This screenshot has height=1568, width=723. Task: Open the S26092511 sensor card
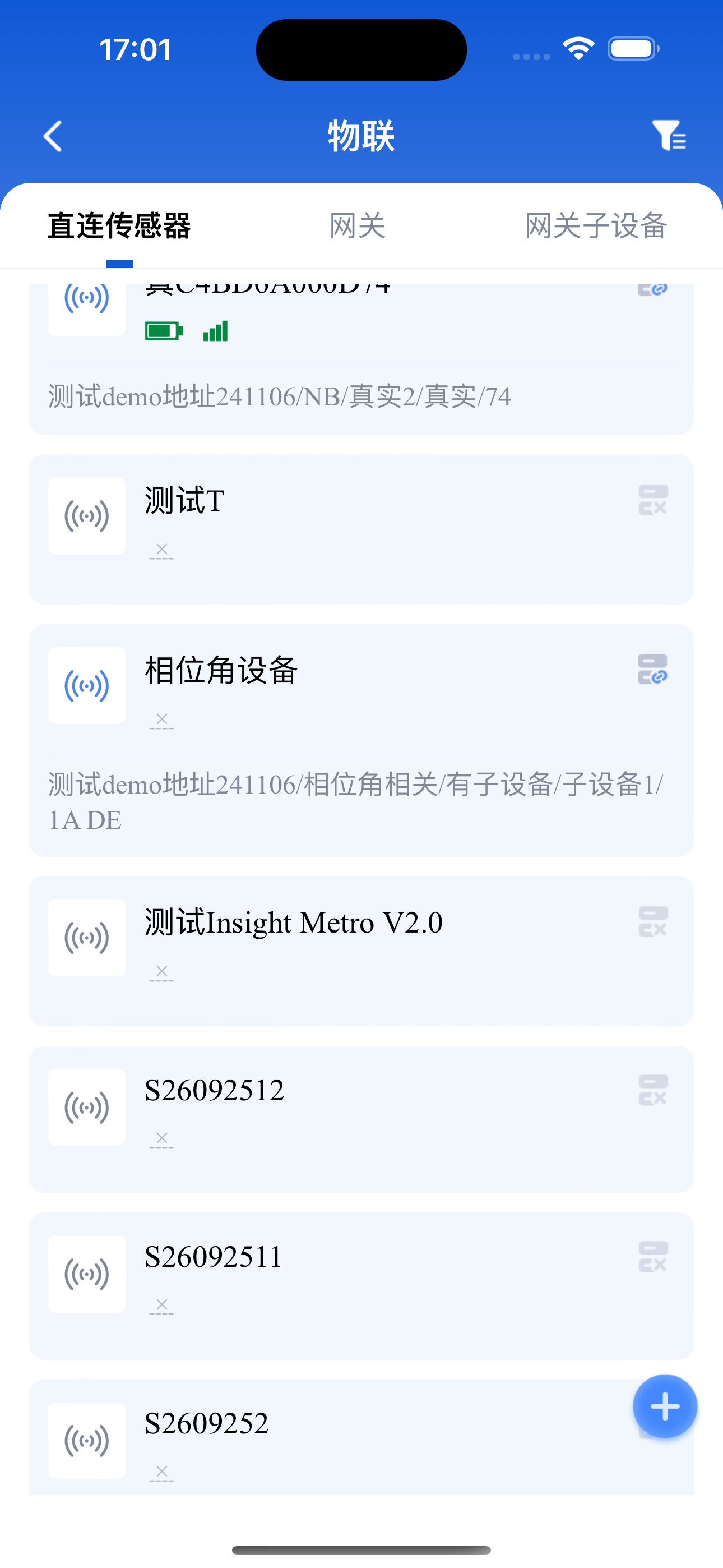point(361,1286)
